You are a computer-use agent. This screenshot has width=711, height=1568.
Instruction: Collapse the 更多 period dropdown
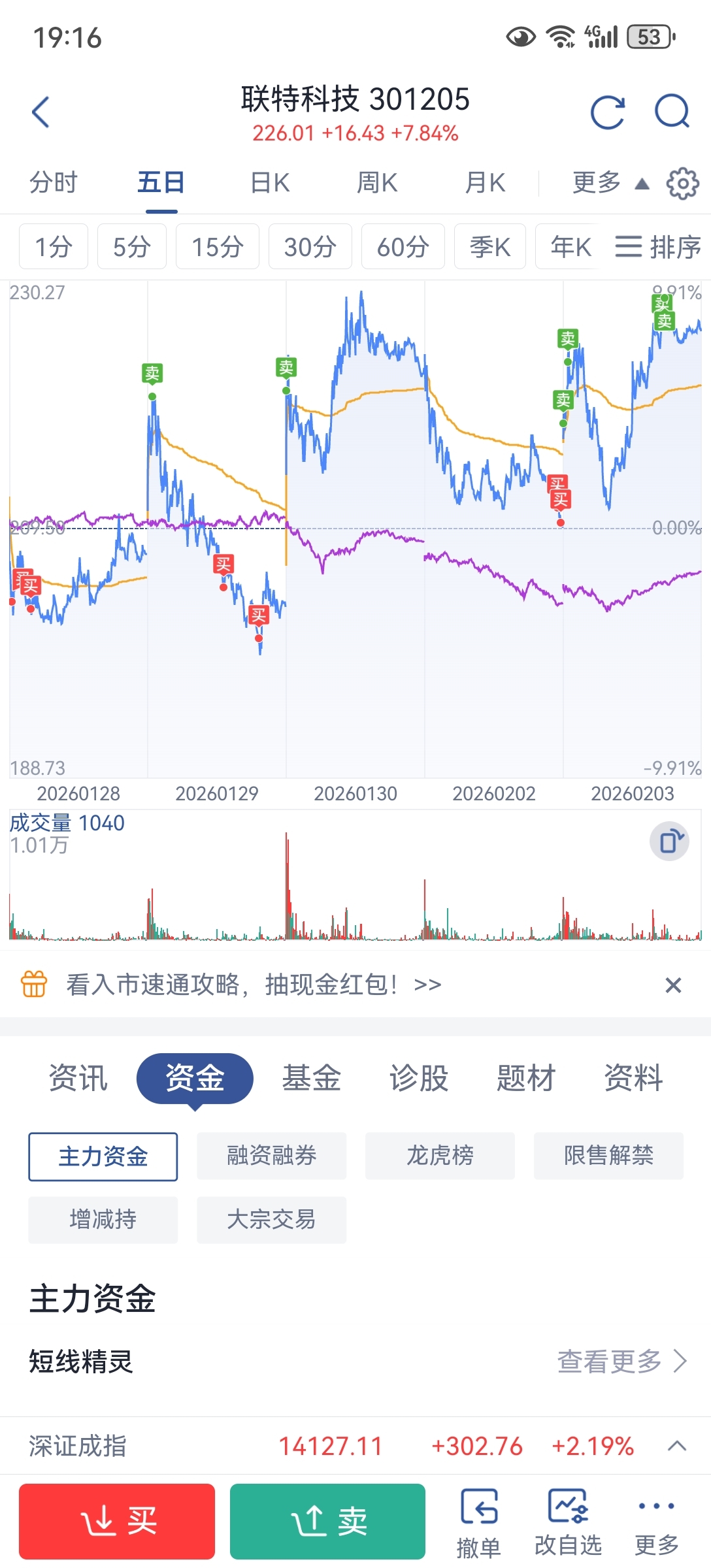click(609, 182)
